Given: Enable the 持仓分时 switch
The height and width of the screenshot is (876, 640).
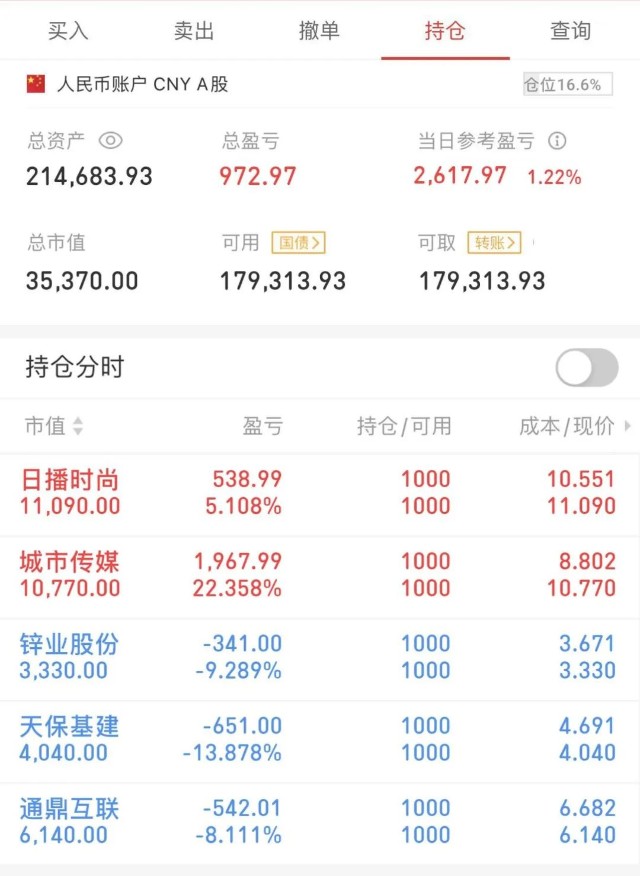Looking at the screenshot, I should pos(586,367).
